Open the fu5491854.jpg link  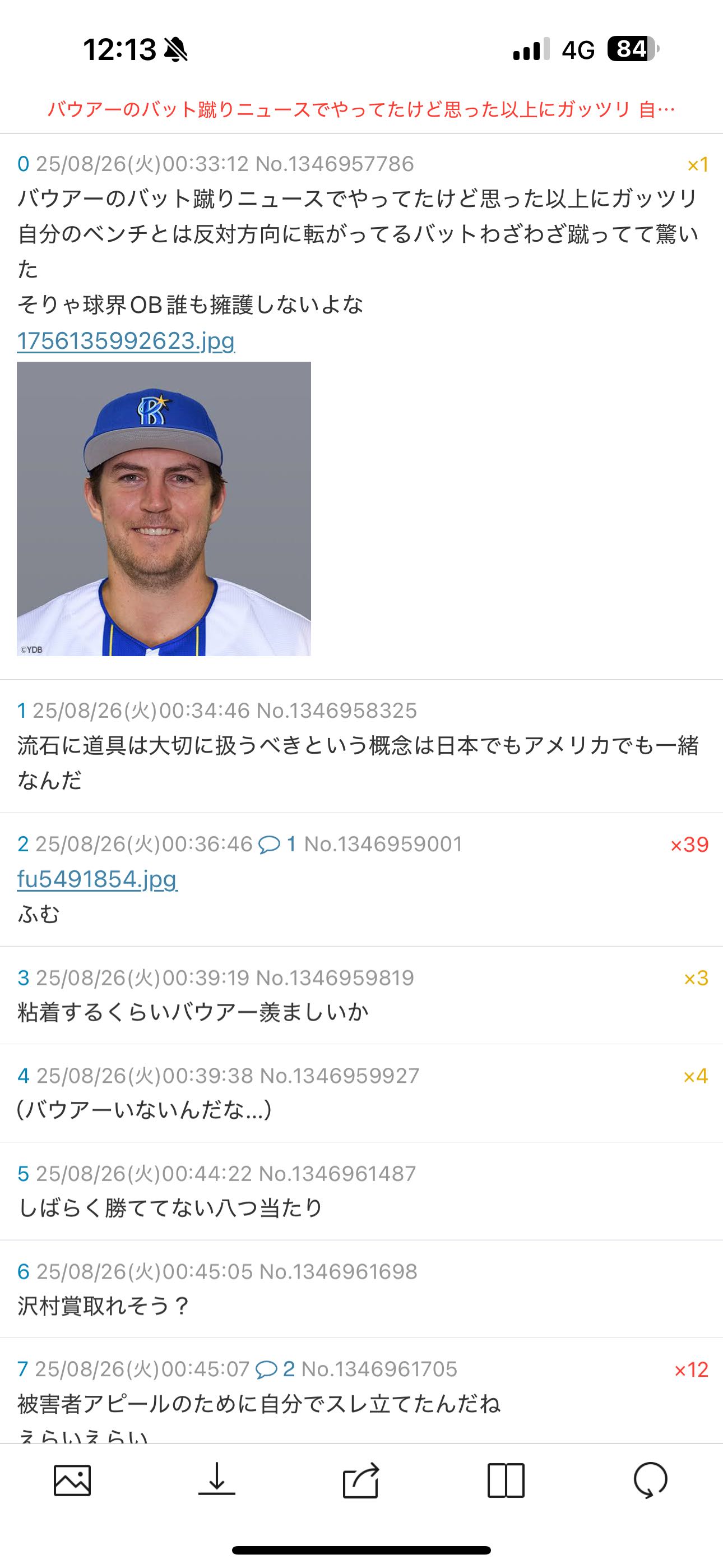(x=98, y=879)
